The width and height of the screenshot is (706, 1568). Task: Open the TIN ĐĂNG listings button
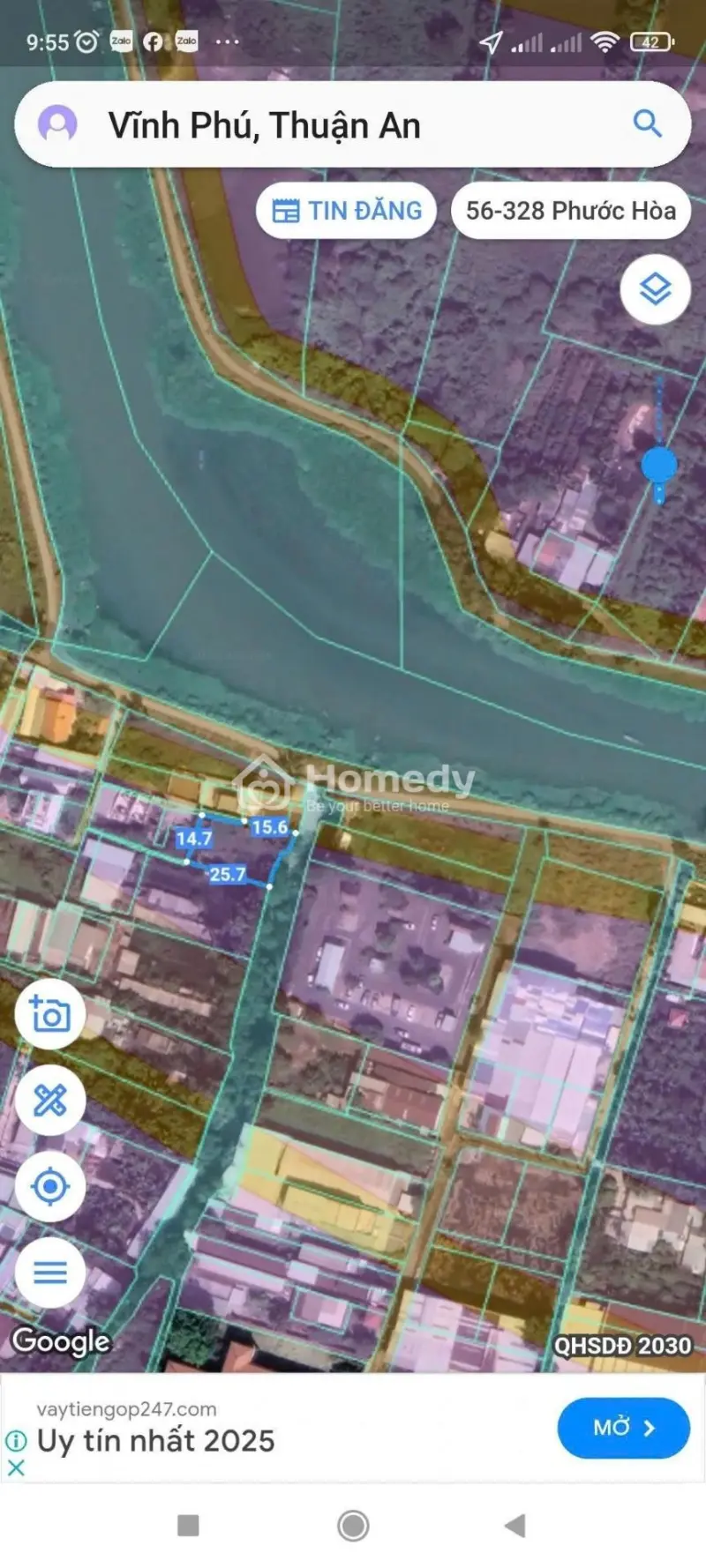347,211
